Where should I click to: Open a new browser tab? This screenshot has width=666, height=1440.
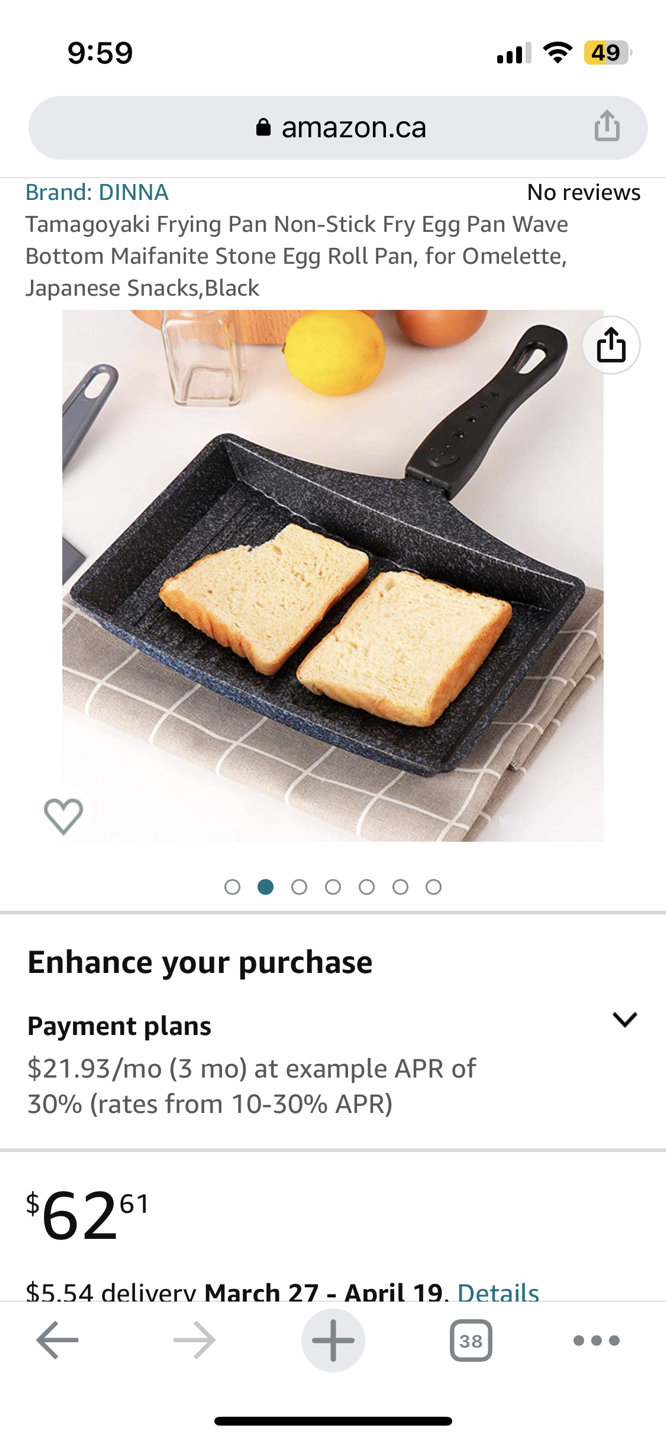[x=333, y=1341]
